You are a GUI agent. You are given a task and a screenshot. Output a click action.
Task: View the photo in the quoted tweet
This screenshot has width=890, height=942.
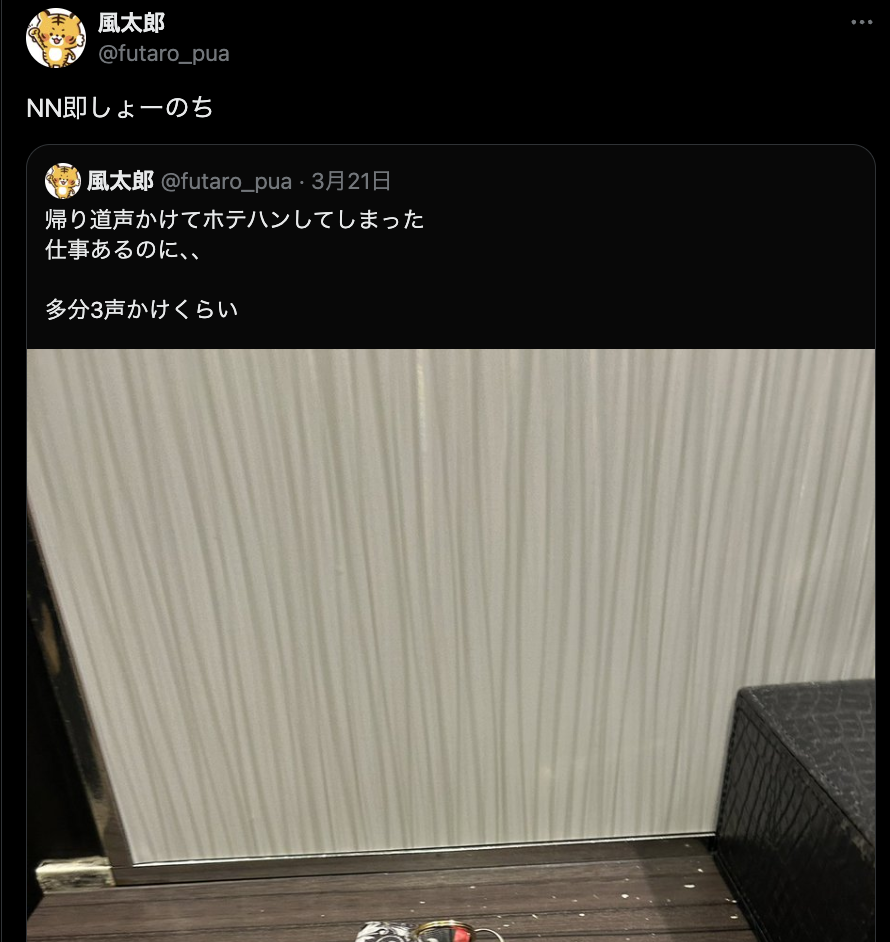(x=450, y=640)
